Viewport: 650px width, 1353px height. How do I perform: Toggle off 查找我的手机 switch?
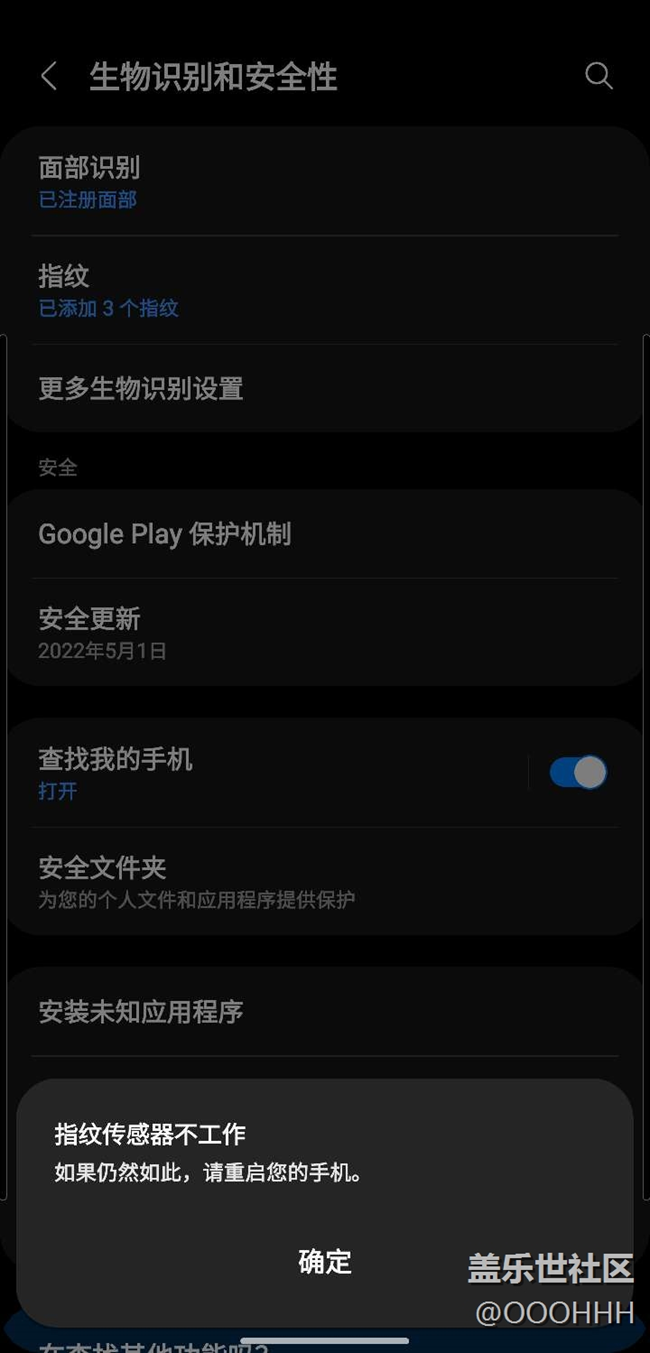click(x=578, y=772)
